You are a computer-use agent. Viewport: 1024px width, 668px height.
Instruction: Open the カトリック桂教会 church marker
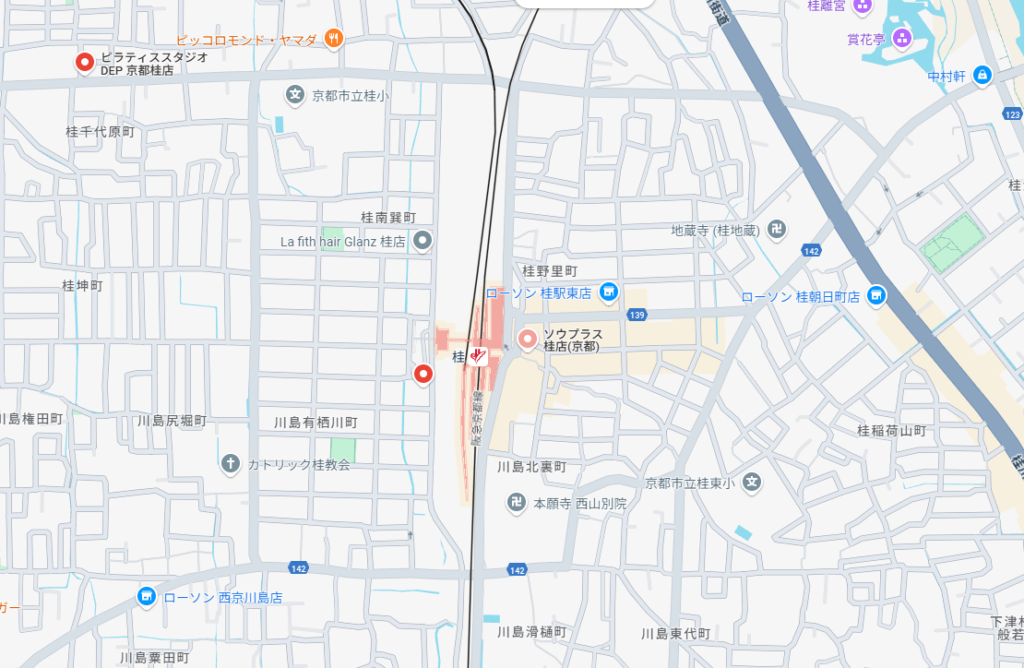[231, 464]
